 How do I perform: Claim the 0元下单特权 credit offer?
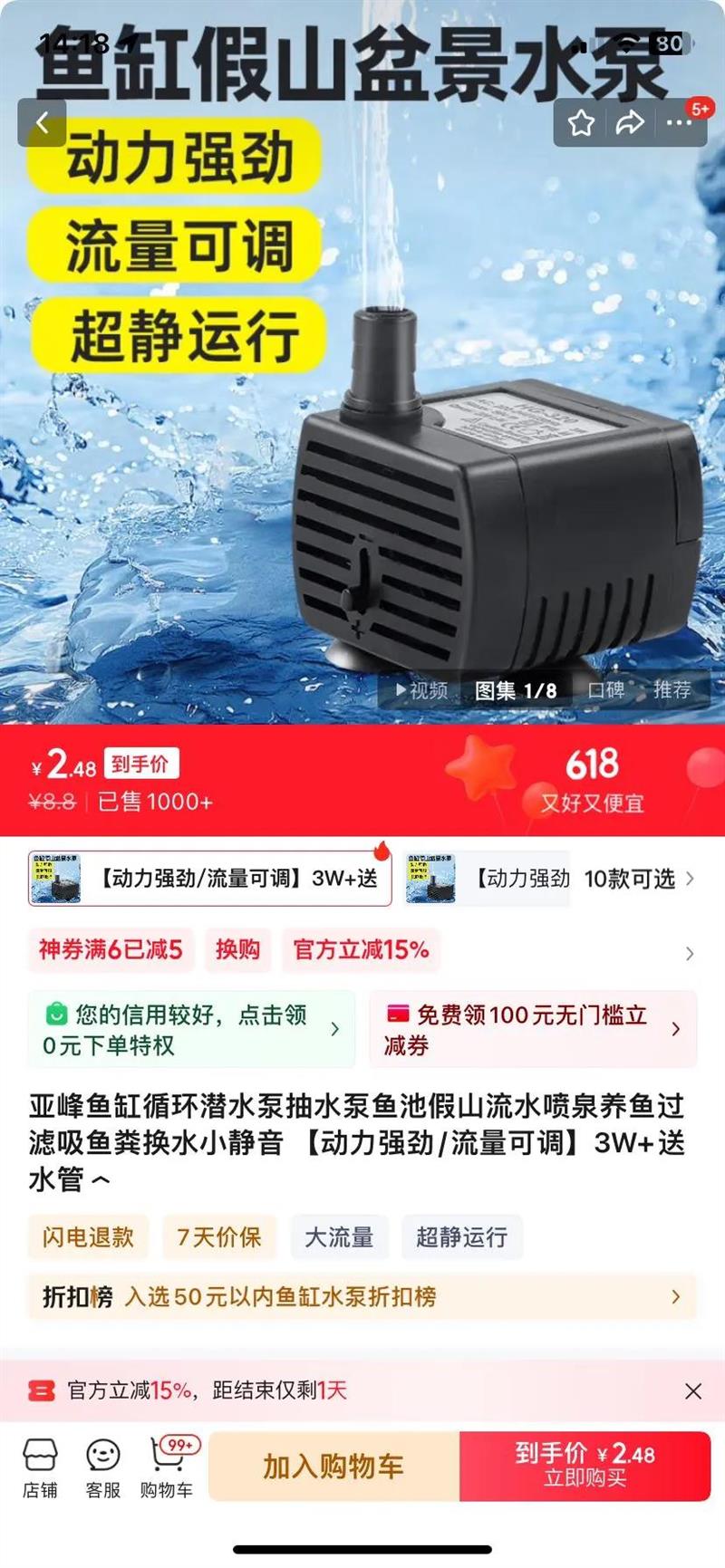(x=190, y=1030)
